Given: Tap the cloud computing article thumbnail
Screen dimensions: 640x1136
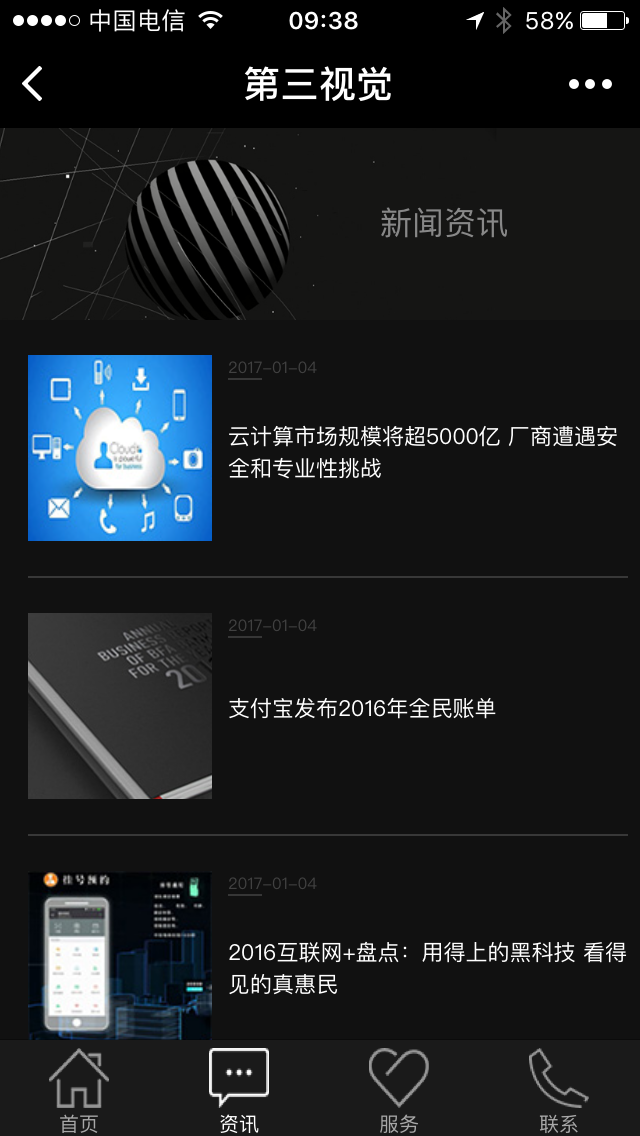Looking at the screenshot, I should pos(120,448).
